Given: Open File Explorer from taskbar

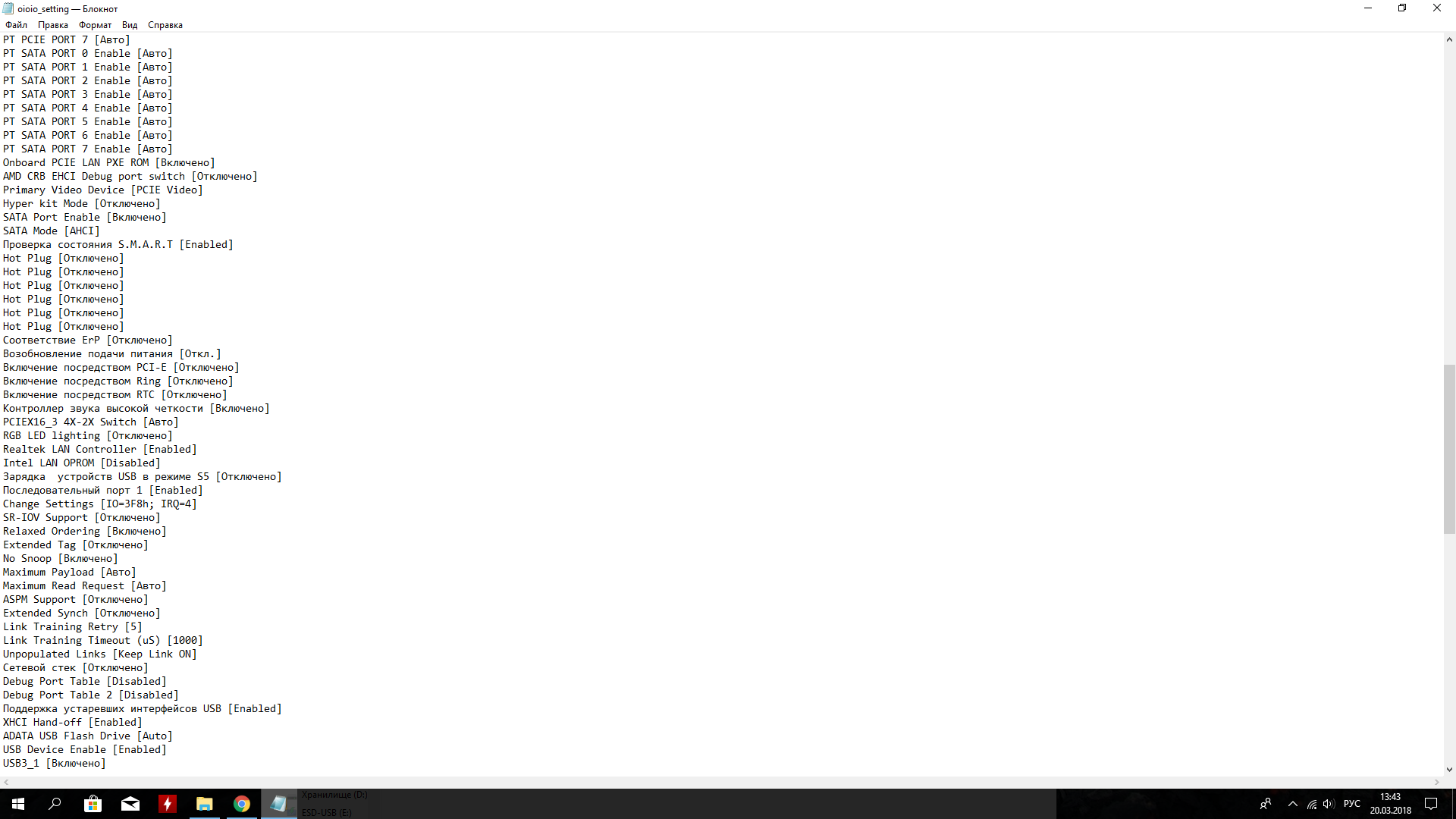Looking at the screenshot, I should click(x=205, y=804).
